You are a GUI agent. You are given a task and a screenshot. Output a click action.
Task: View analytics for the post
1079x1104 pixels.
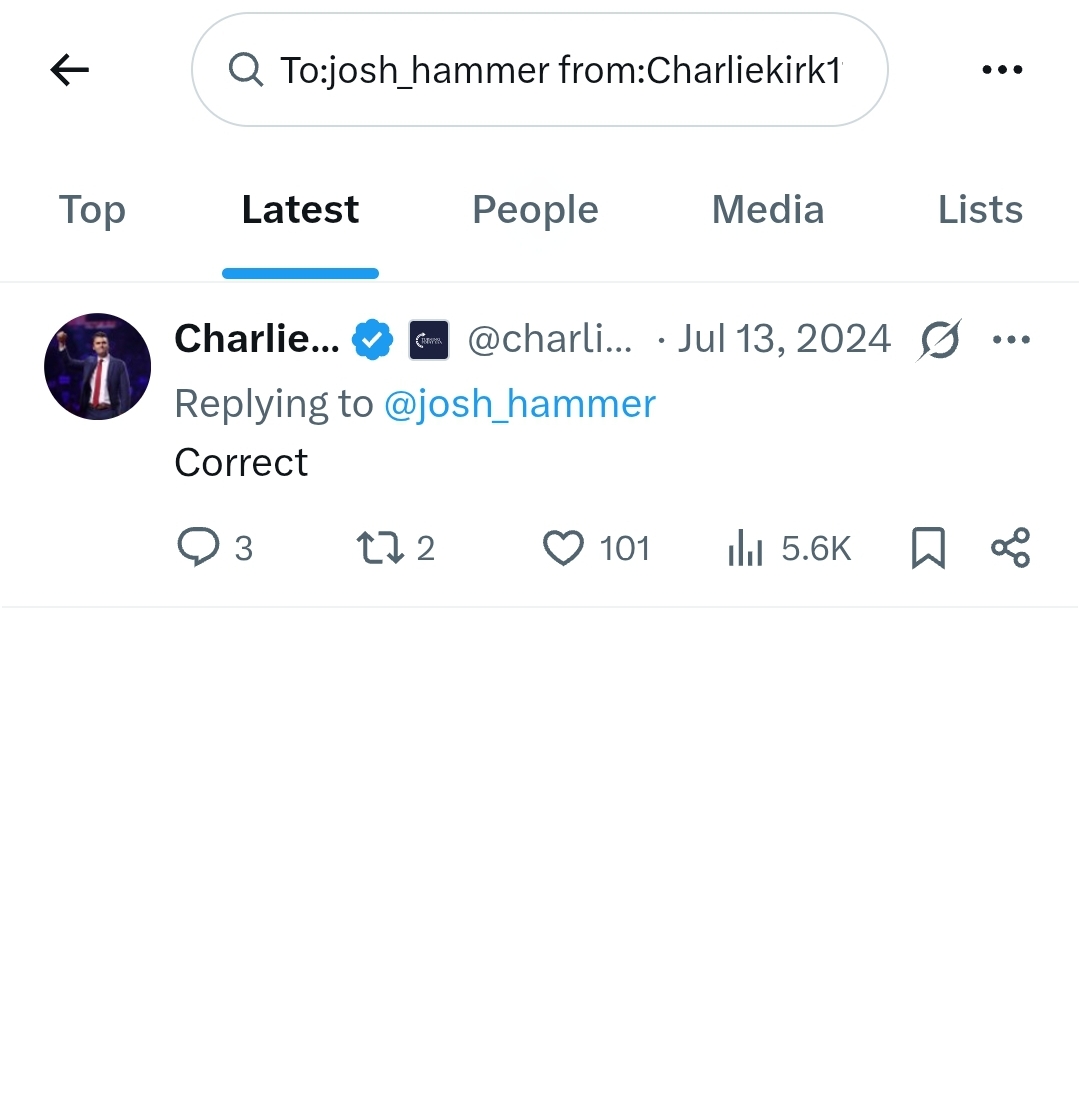(x=746, y=548)
